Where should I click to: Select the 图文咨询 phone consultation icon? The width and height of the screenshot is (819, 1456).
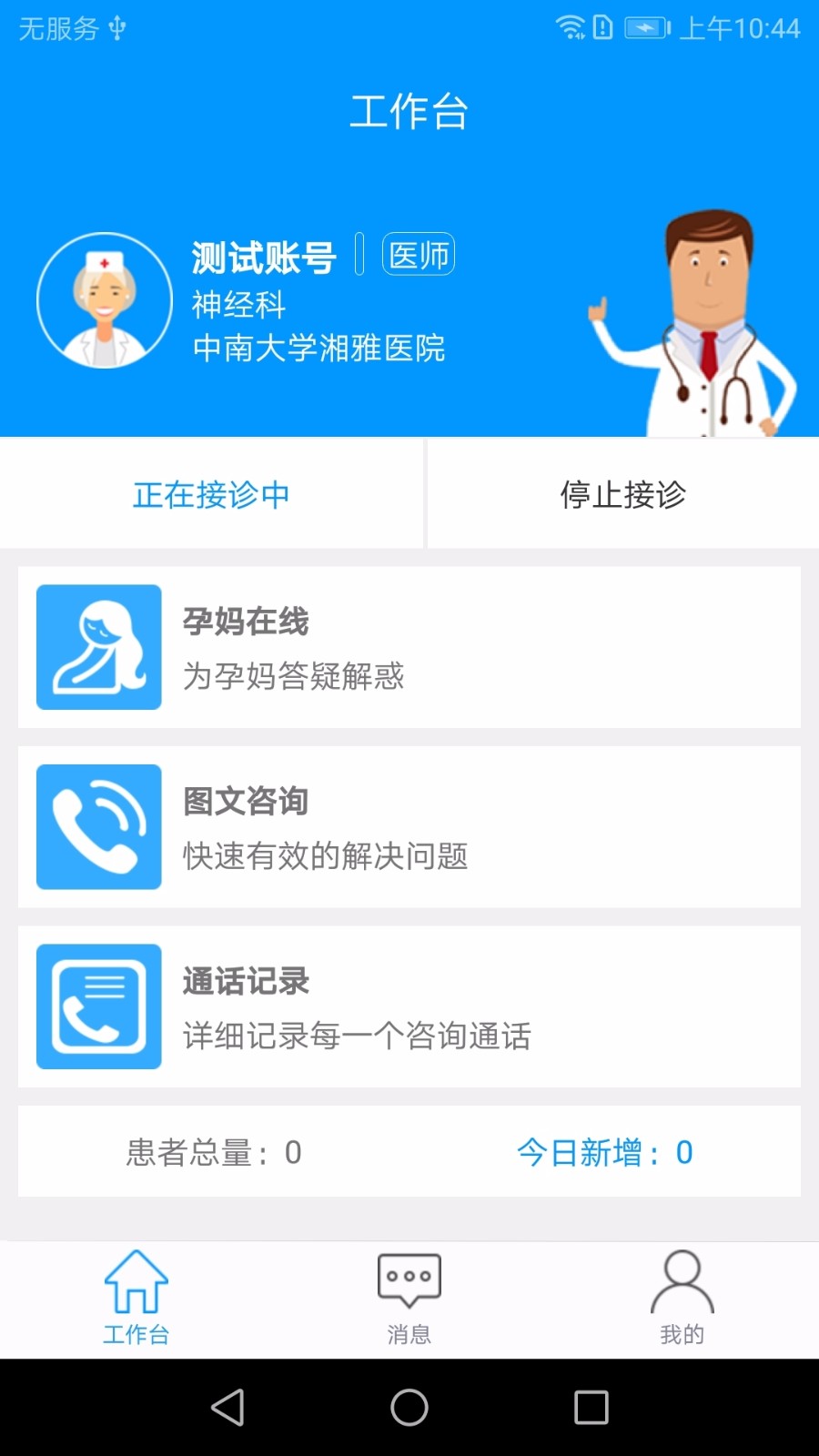pos(98,826)
